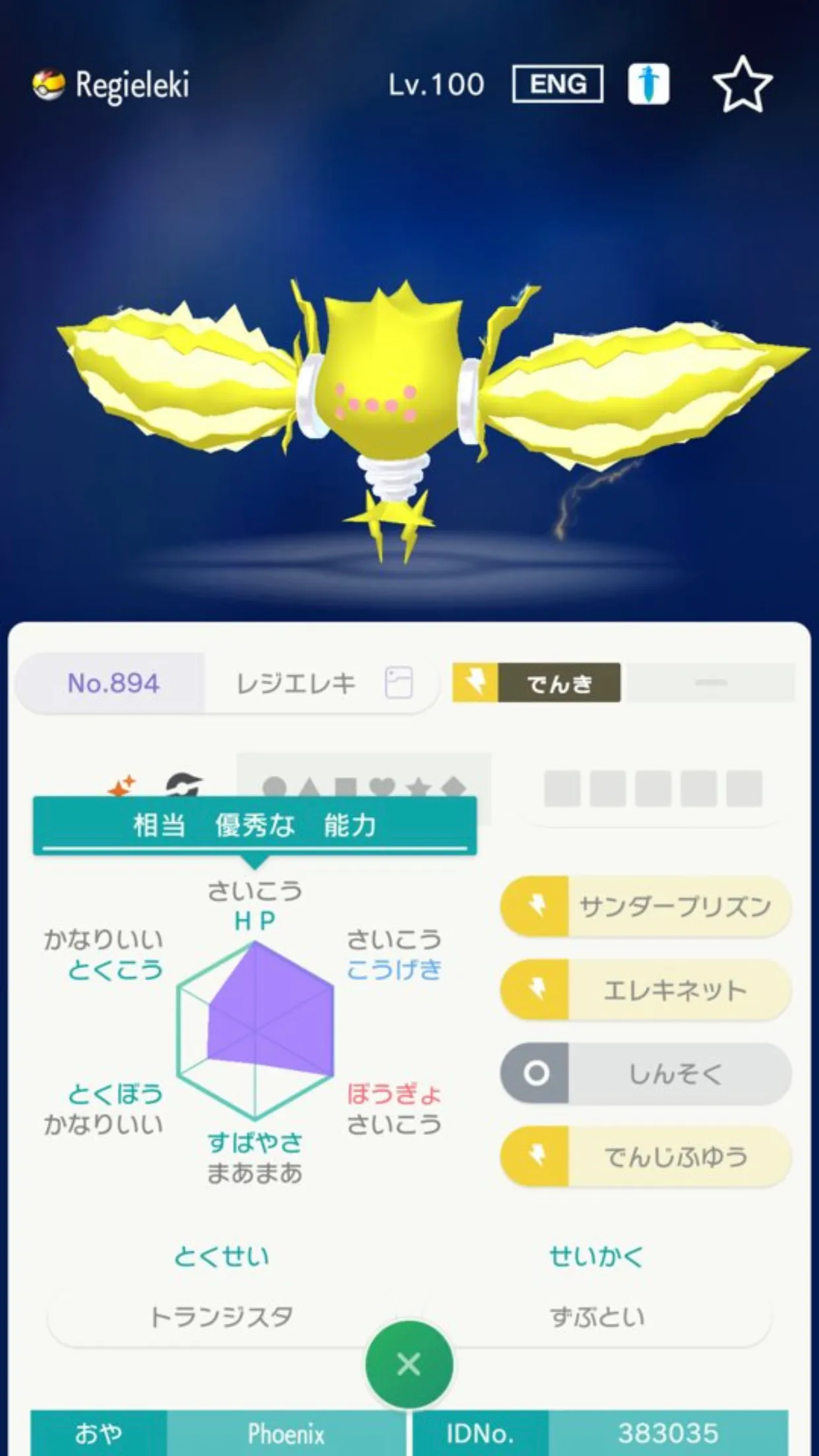
Task: Tap the blue held-item icon next to ENG
Action: [649, 84]
